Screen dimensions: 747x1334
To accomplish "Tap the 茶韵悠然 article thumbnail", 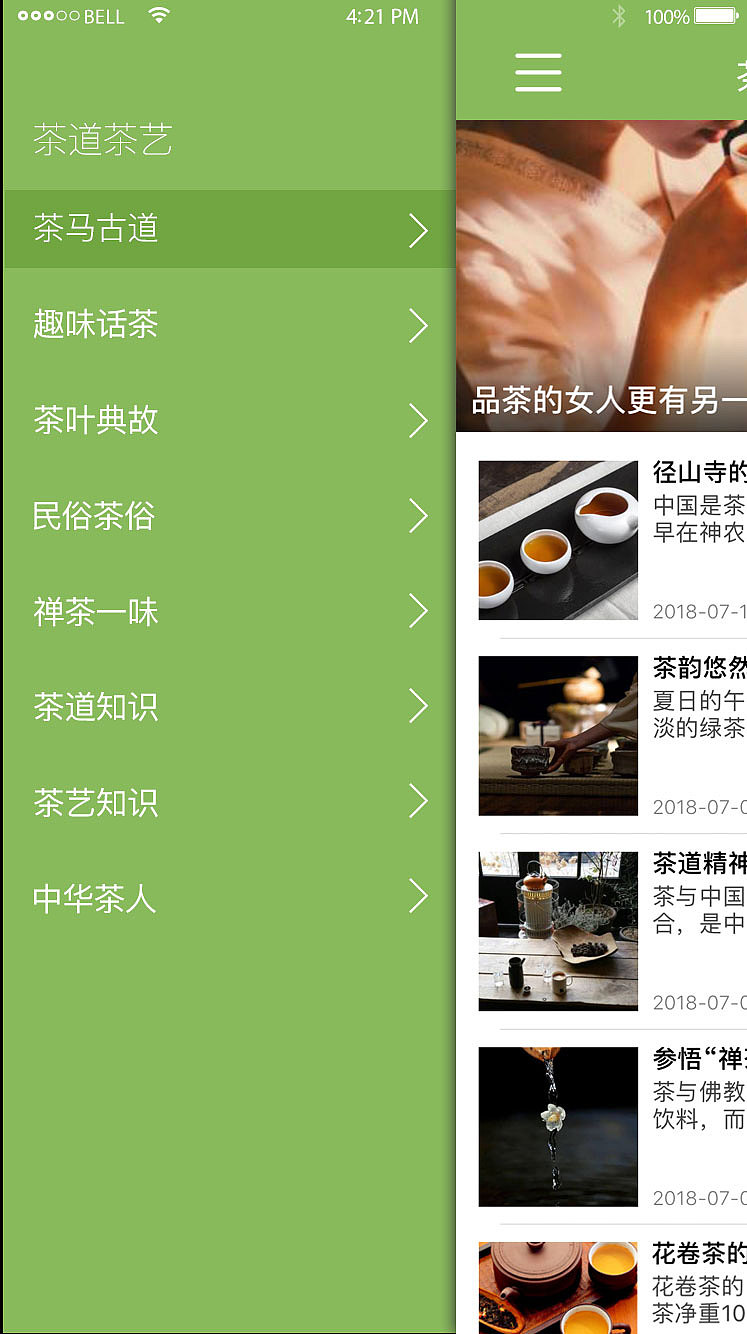I will click(557, 736).
